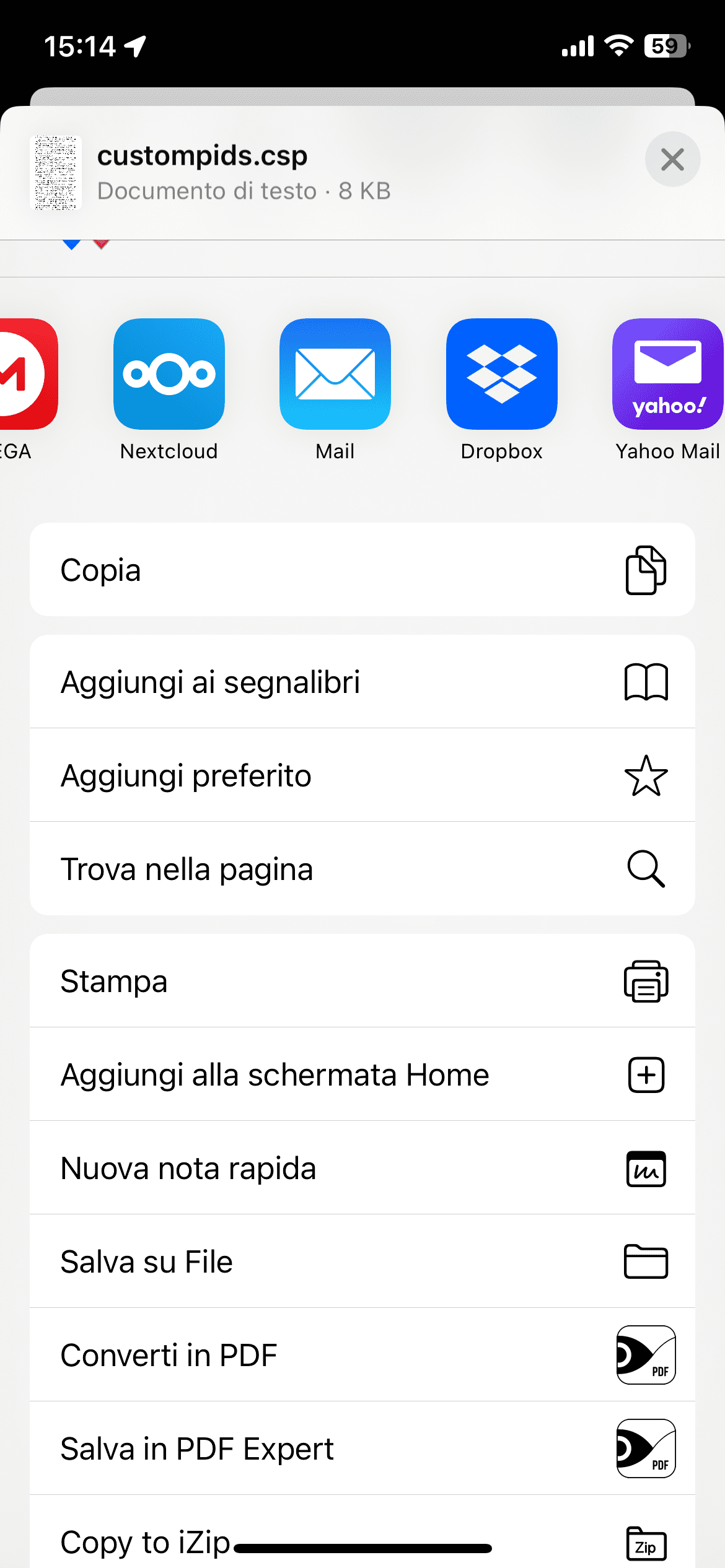The image size is (725, 1568).
Task: Choose Copy to iZip
Action: (362, 1536)
